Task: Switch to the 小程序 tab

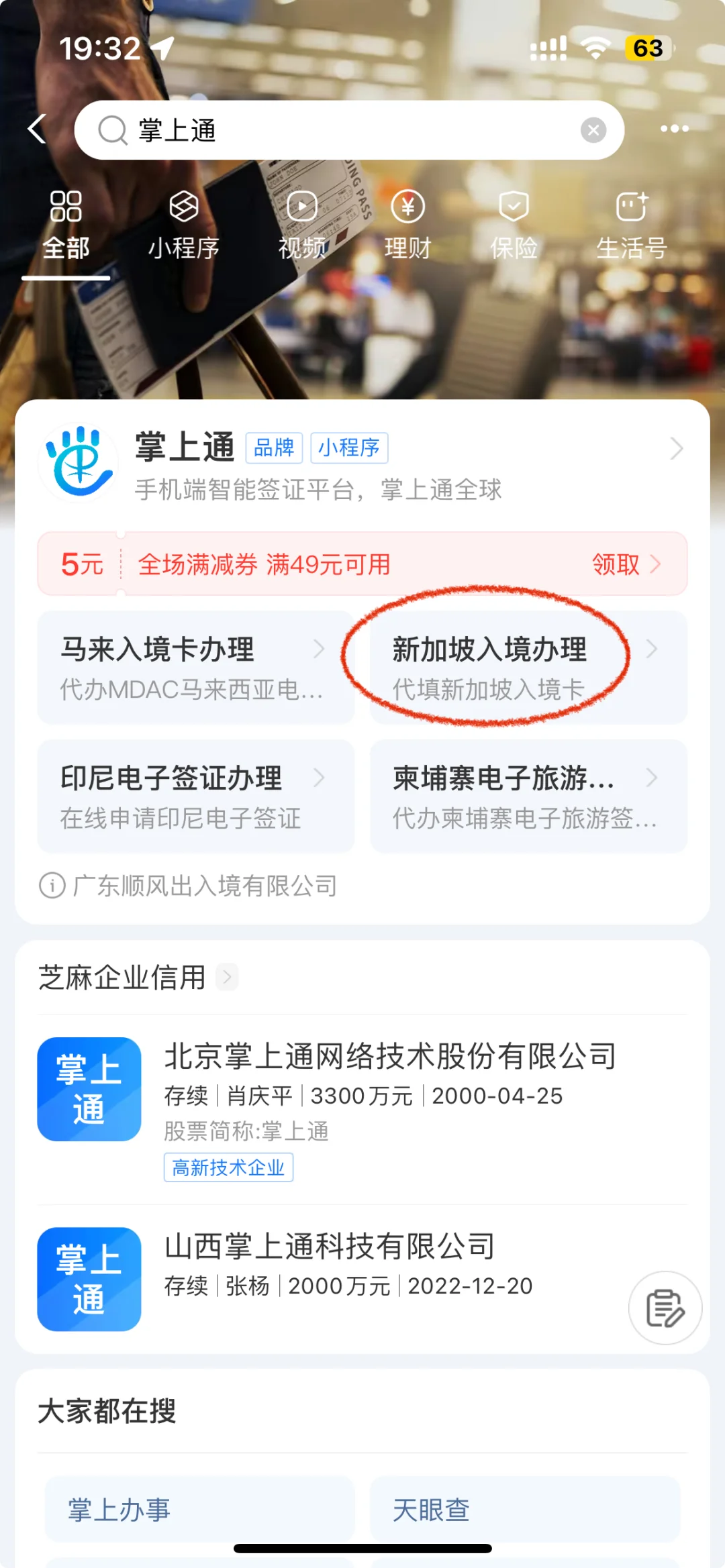Action: (x=183, y=225)
